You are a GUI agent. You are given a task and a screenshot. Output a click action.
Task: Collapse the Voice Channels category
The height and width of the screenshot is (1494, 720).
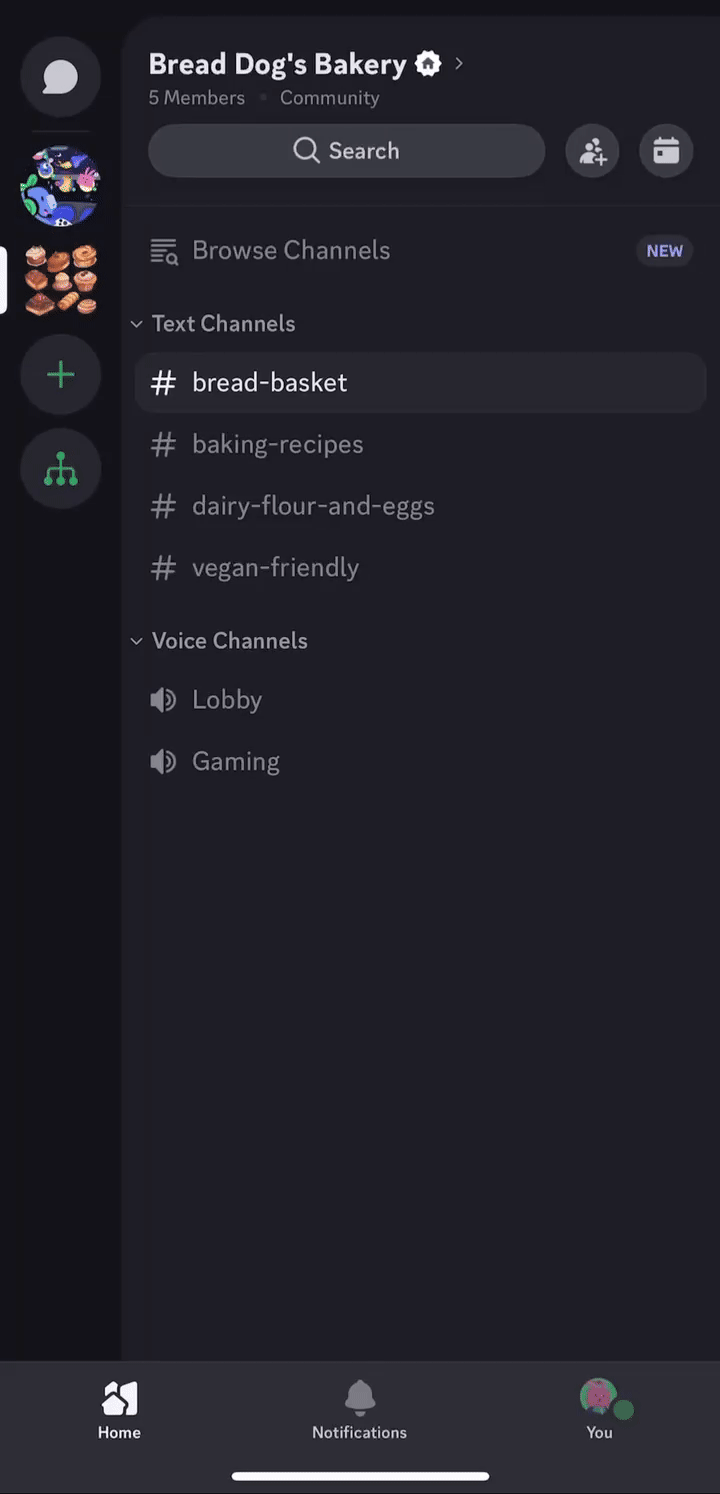[x=228, y=641]
